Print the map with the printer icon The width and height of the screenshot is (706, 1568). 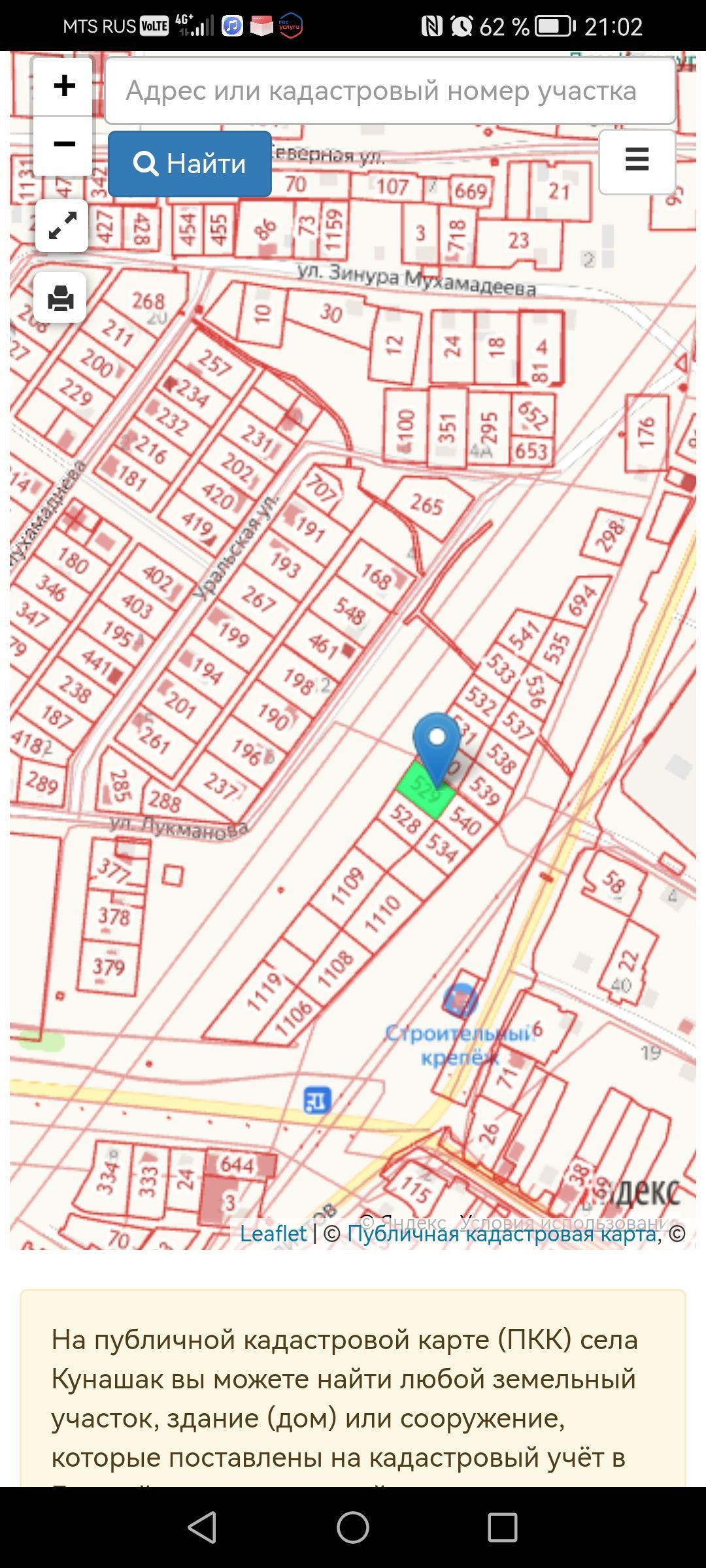pos(60,297)
